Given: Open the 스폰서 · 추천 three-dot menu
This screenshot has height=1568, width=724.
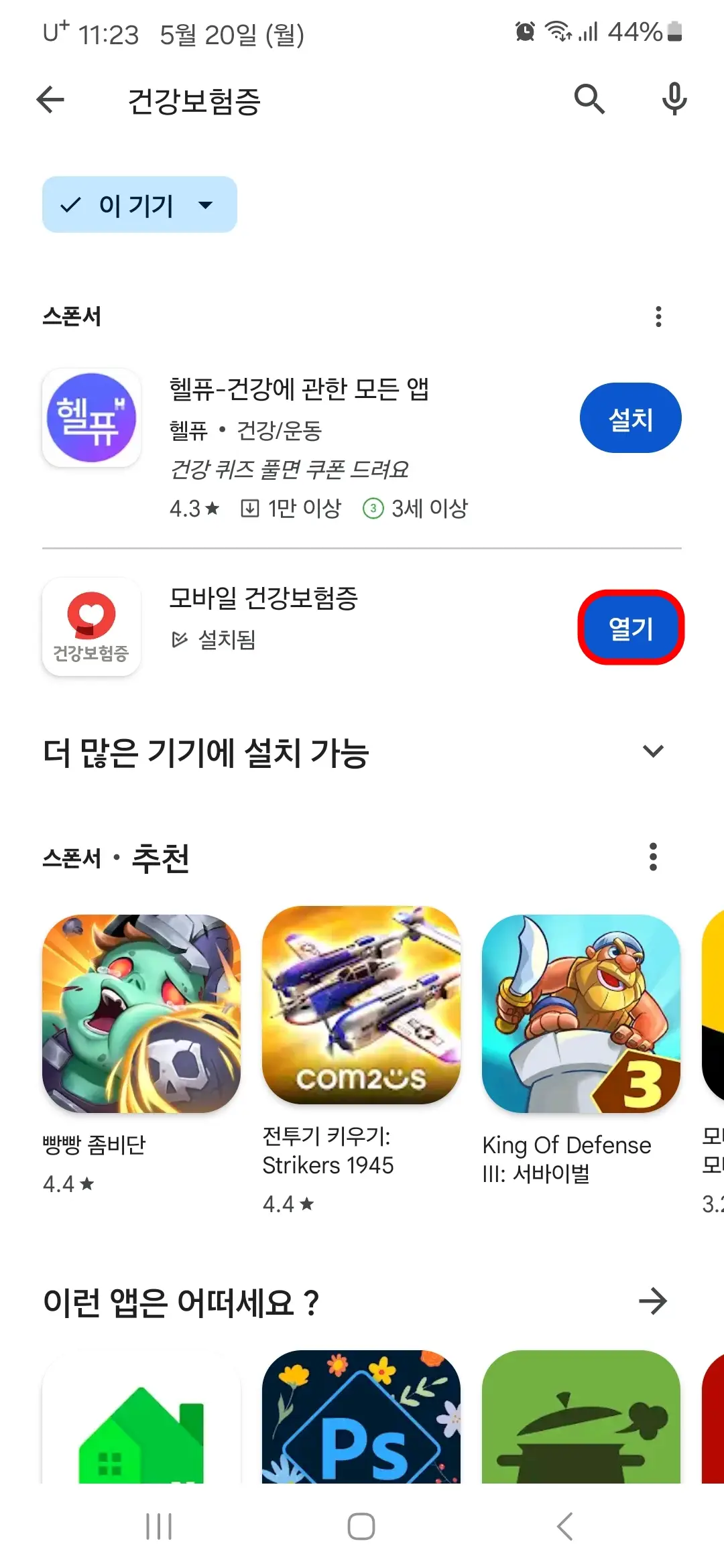Looking at the screenshot, I should (654, 856).
